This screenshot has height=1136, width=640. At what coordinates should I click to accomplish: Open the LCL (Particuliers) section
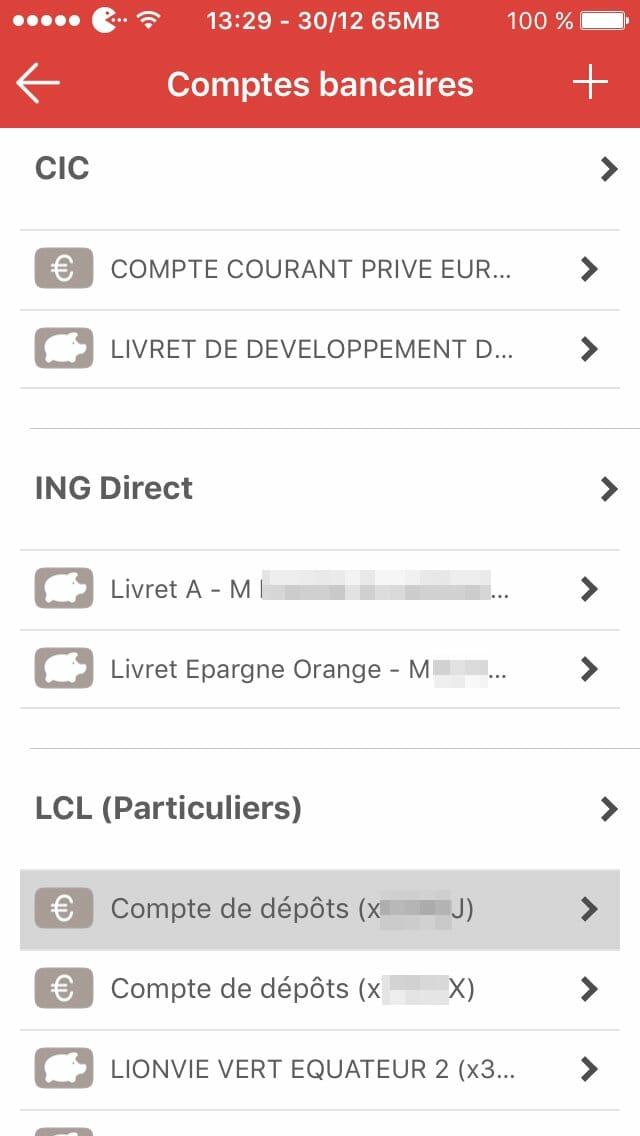click(x=320, y=809)
